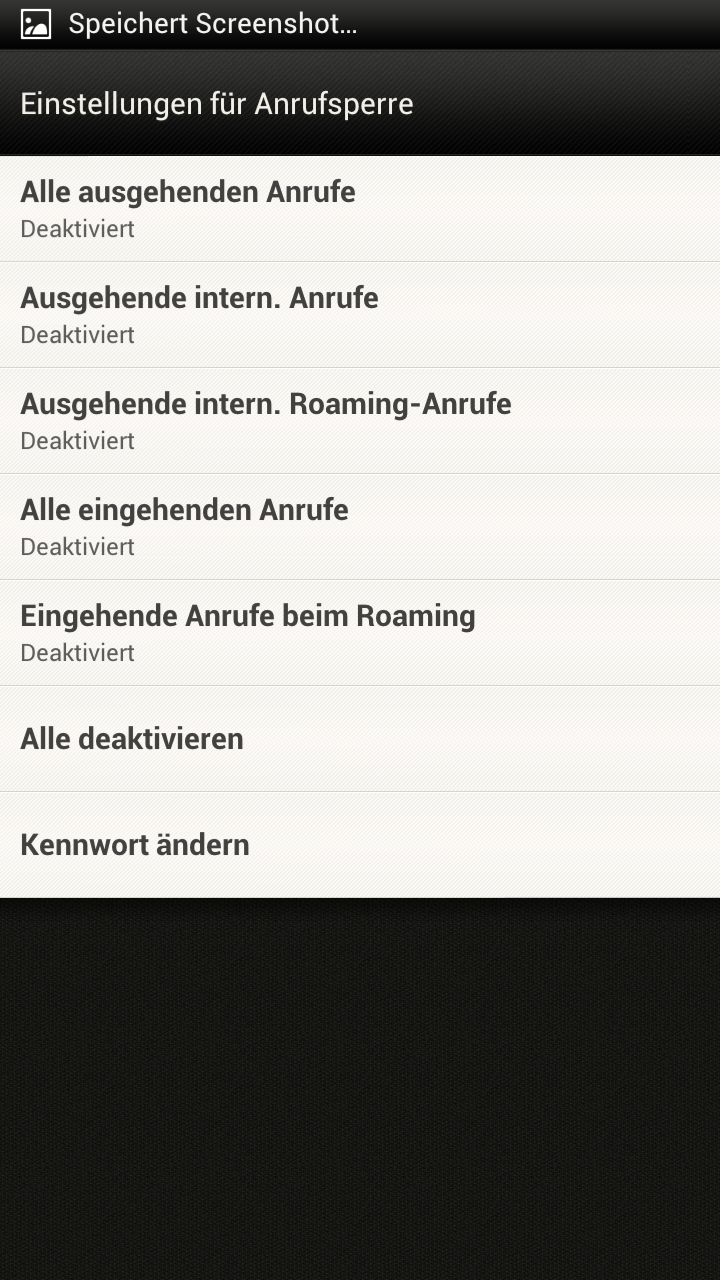Screen dimensions: 720x1280
Task: Open Kennwort ändern
Action: tap(360, 845)
